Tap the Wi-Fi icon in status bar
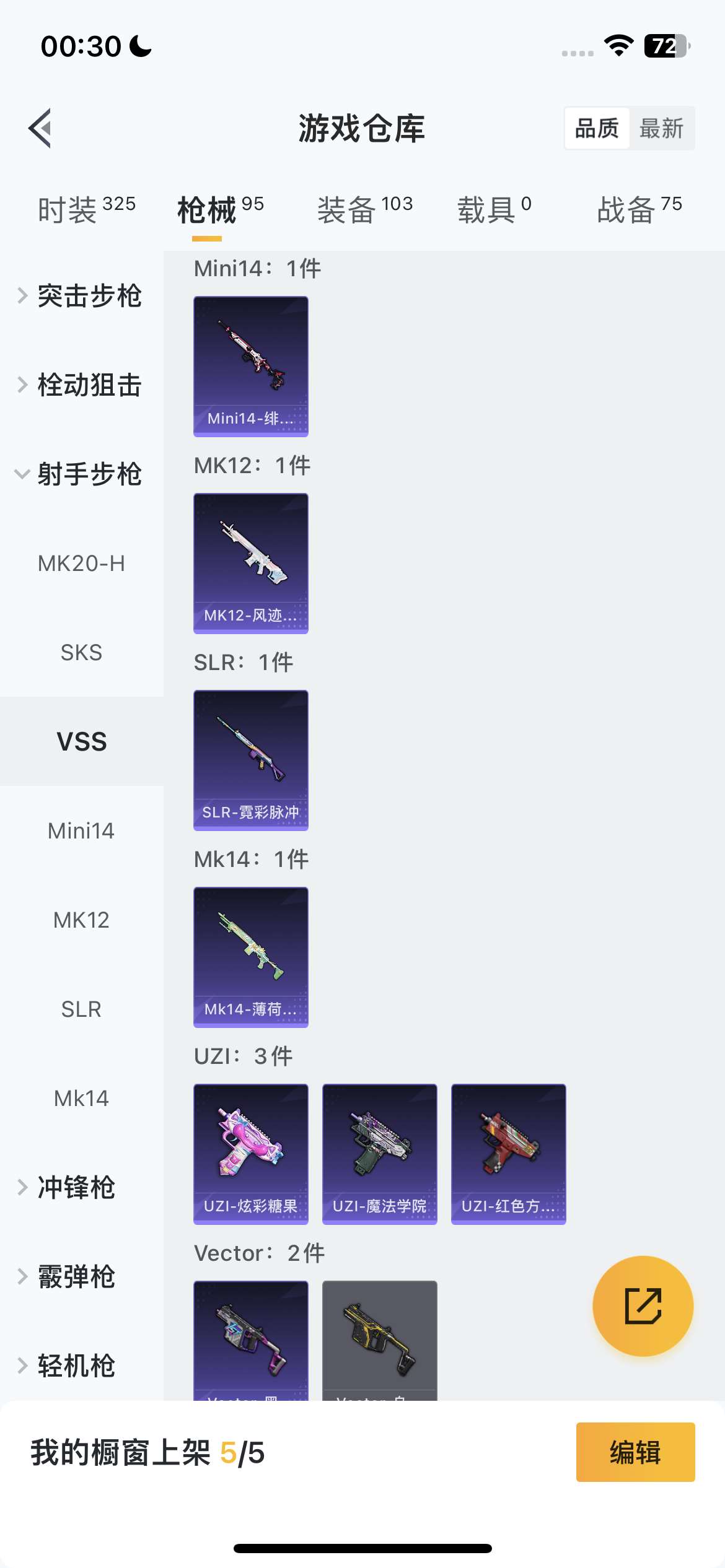Screen dimensions: 725x1568 click(x=618, y=45)
